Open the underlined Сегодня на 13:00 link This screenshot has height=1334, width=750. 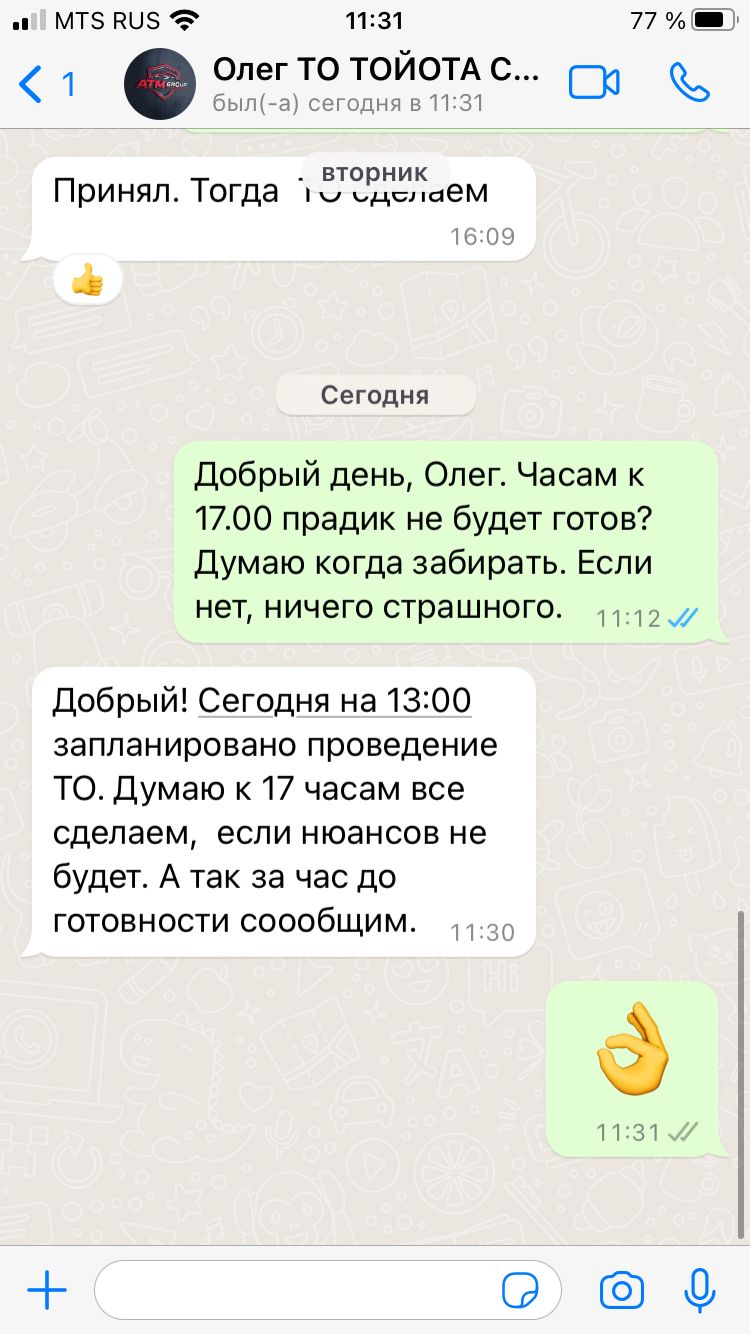tap(334, 701)
